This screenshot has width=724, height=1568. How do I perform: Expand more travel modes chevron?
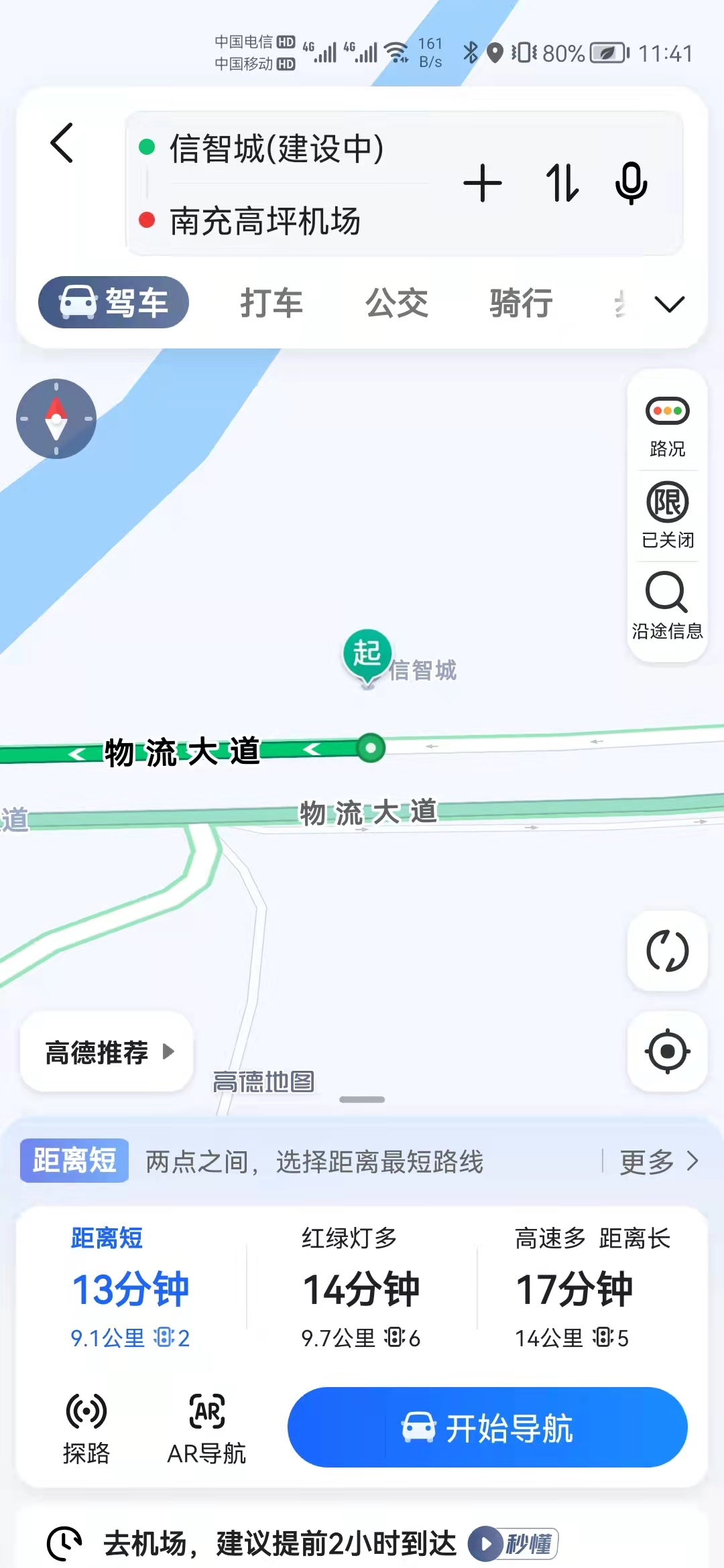[x=669, y=304]
